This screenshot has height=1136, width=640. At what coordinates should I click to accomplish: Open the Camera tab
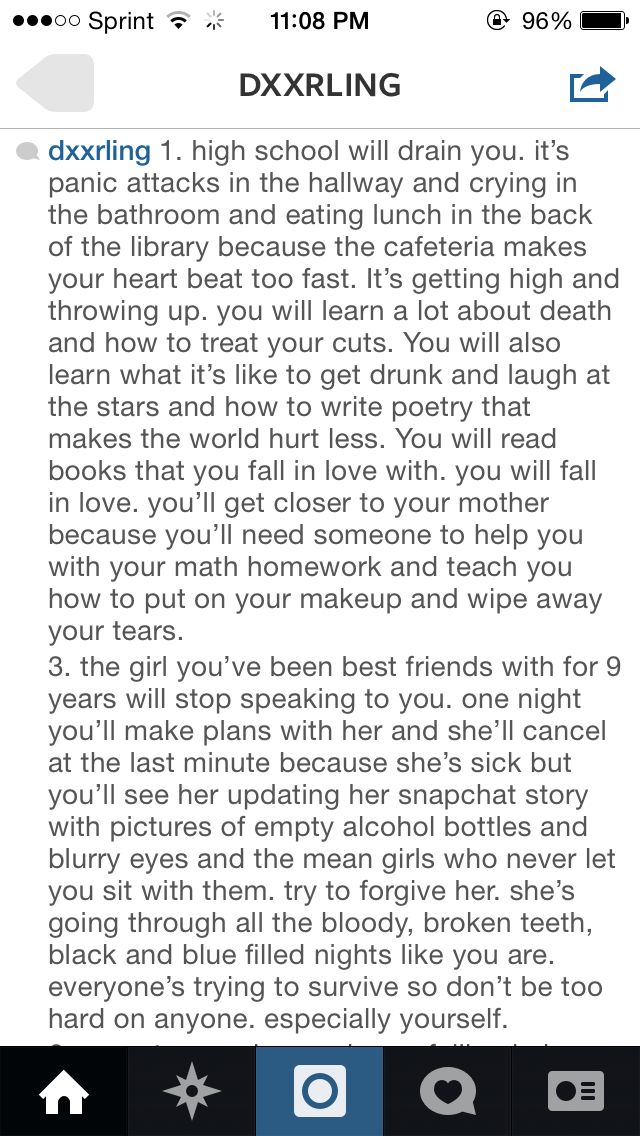(319, 1091)
